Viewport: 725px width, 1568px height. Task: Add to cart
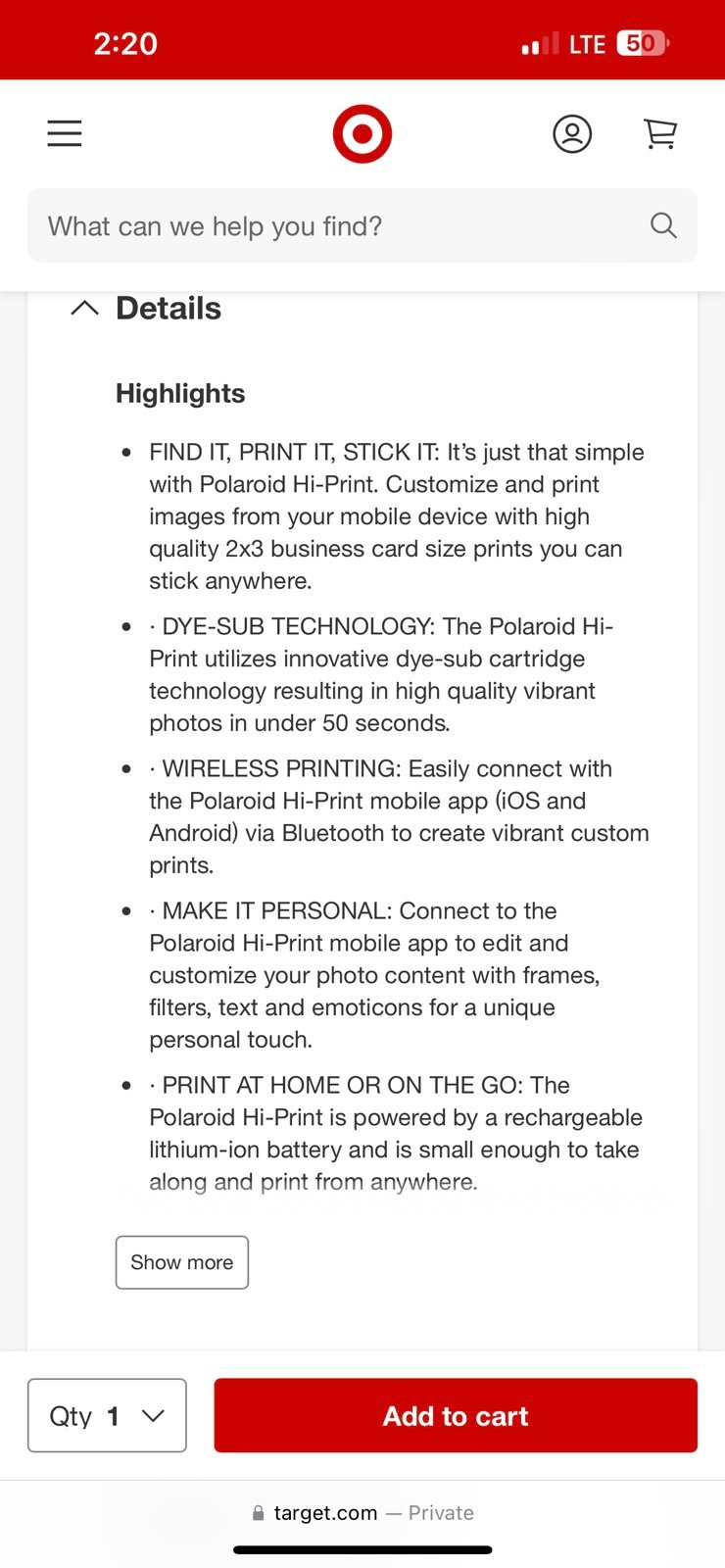pos(456,1415)
